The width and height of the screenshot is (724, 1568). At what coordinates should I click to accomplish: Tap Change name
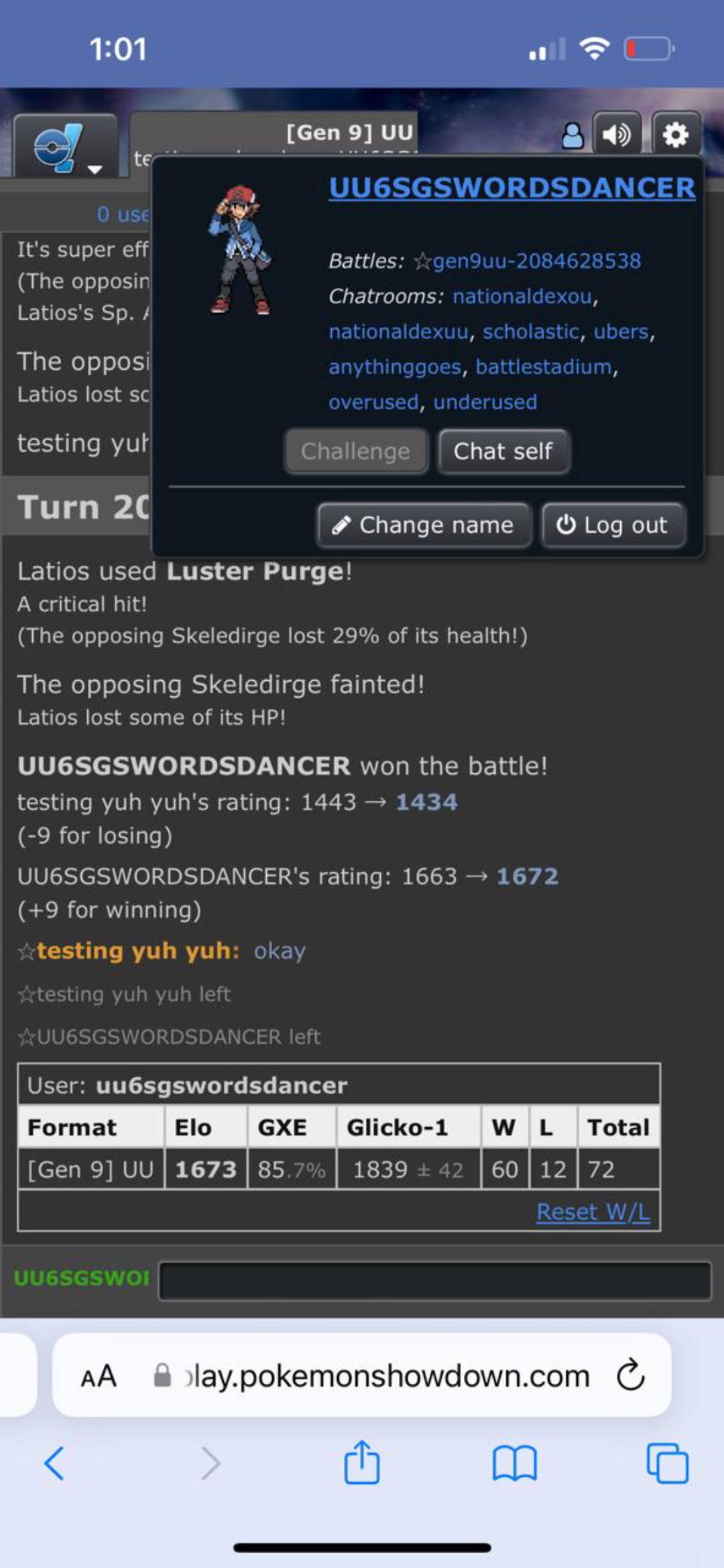pyautogui.click(x=424, y=525)
